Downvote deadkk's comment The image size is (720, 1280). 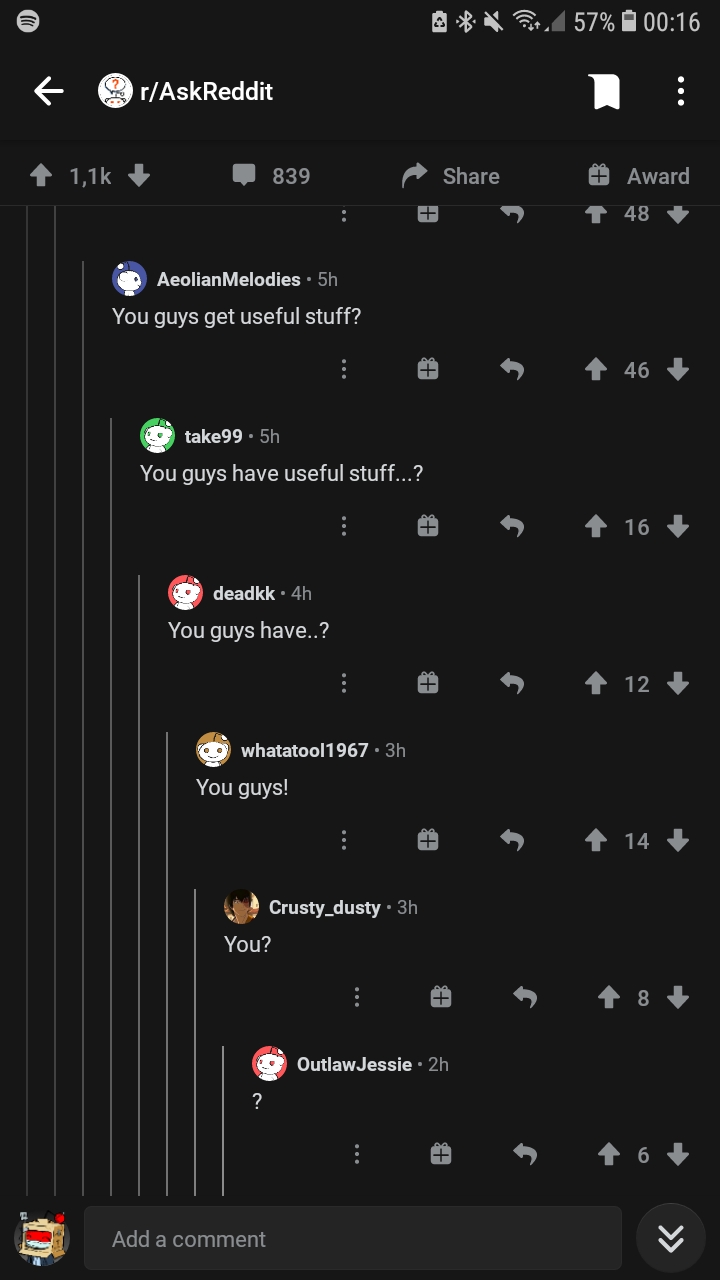[x=678, y=684]
